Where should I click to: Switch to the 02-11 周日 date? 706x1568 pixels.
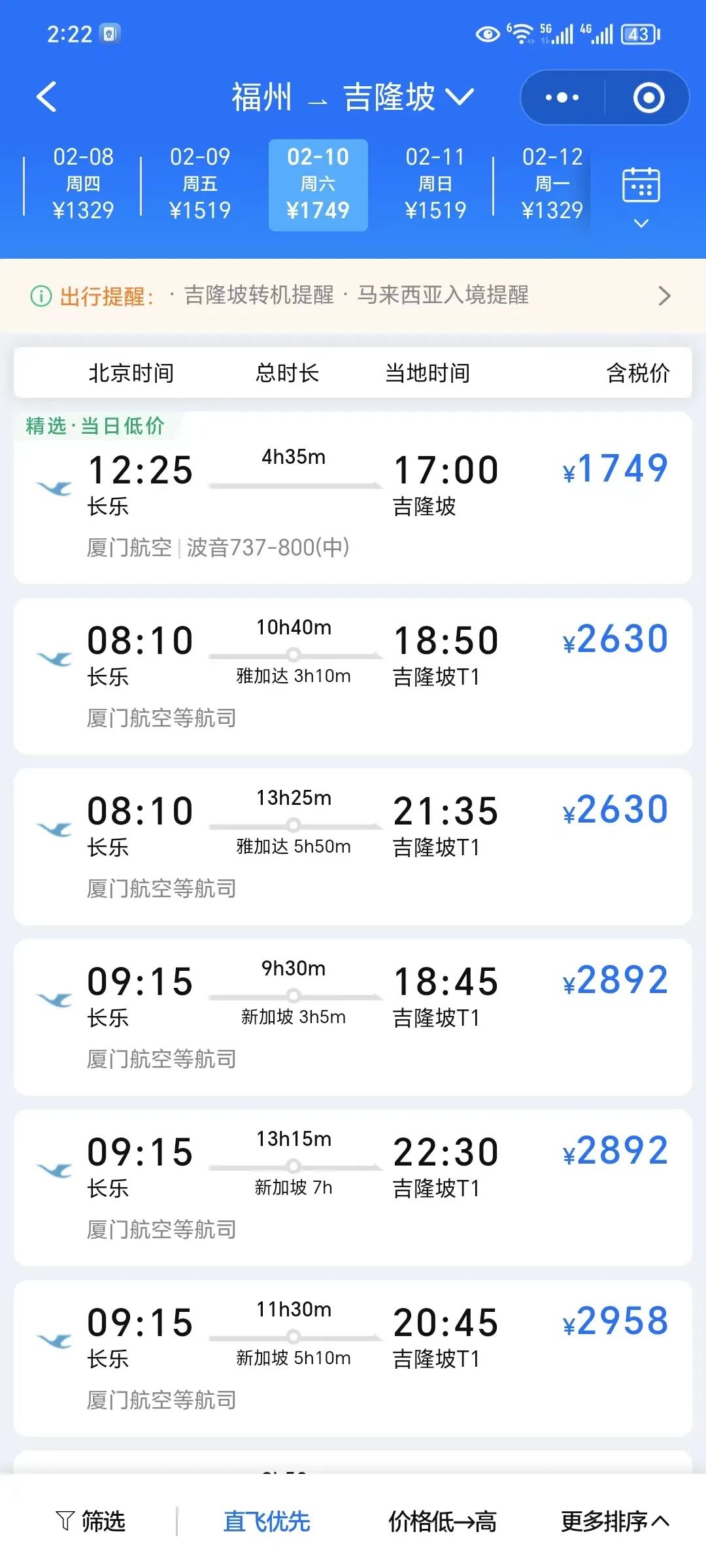tap(435, 184)
